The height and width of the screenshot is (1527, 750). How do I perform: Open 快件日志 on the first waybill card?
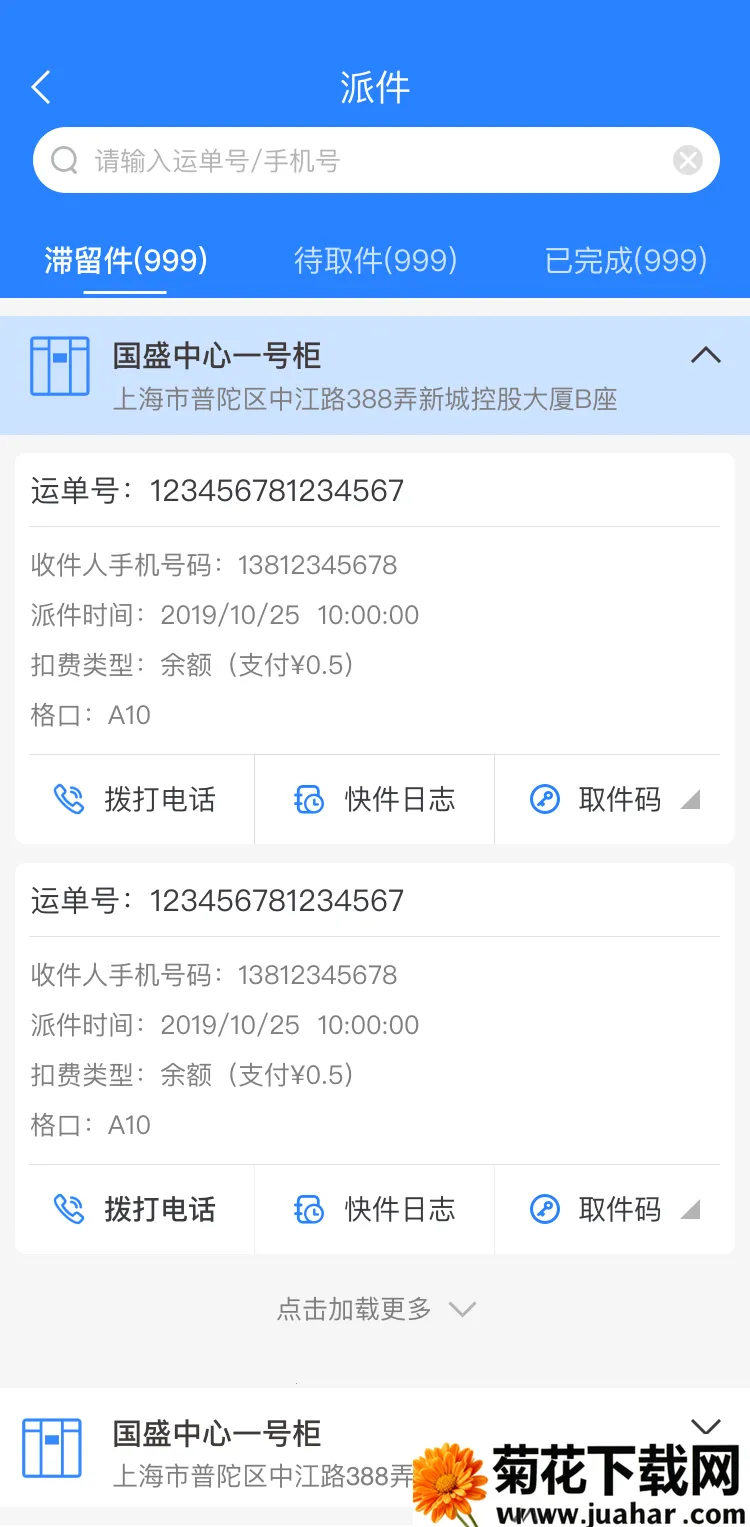point(375,800)
